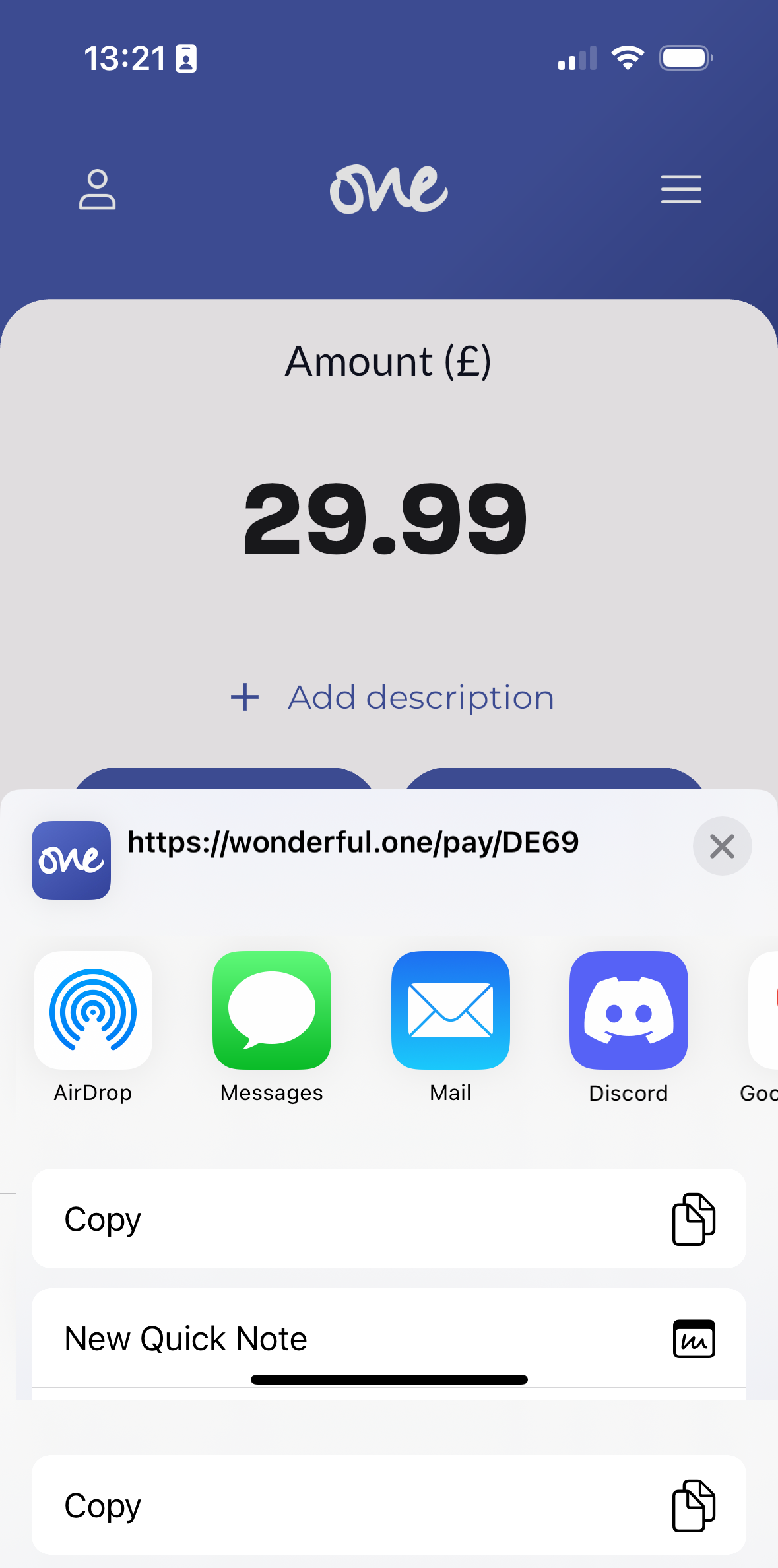The width and height of the screenshot is (778, 1568).
Task: Close the share sheet
Action: tap(722, 846)
